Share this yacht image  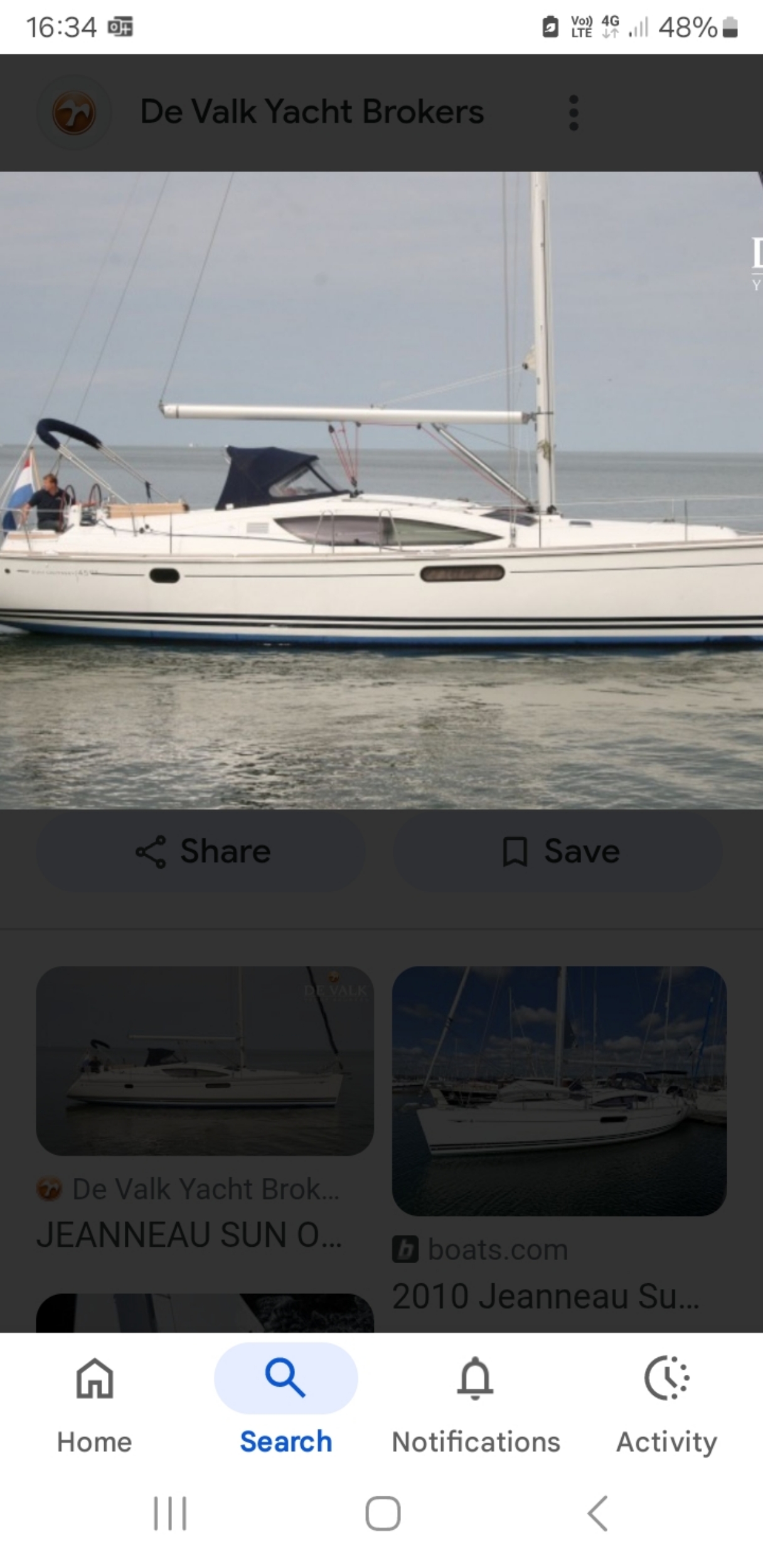point(201,851)
